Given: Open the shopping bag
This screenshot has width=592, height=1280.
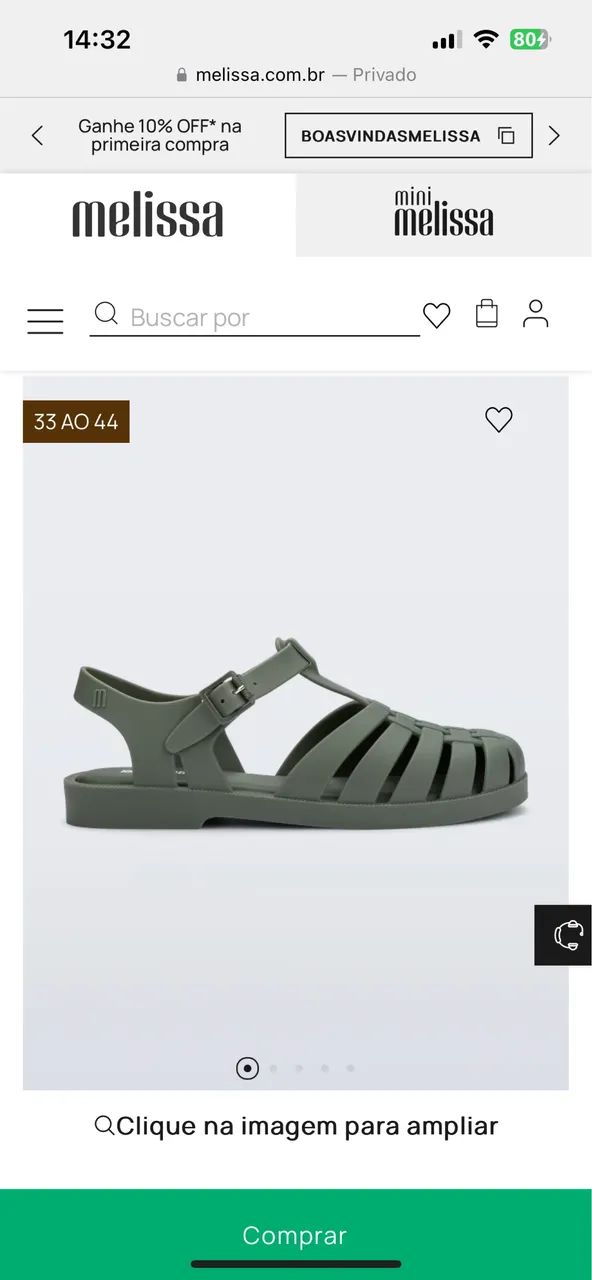Looking at the screenshot, I should coord(487,313).
